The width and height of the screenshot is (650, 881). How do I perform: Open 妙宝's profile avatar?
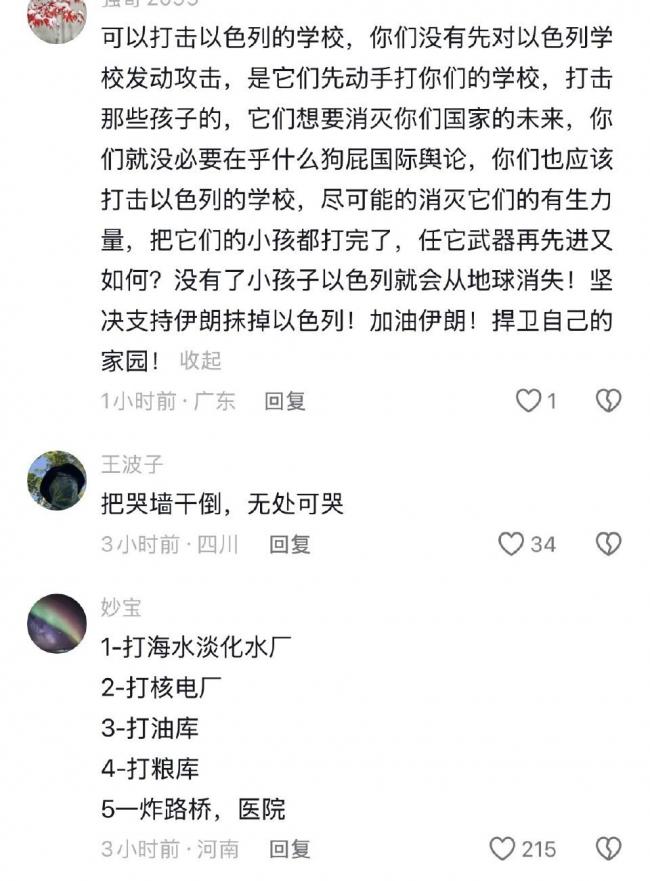pyautogui.click(x=56, y=624)
